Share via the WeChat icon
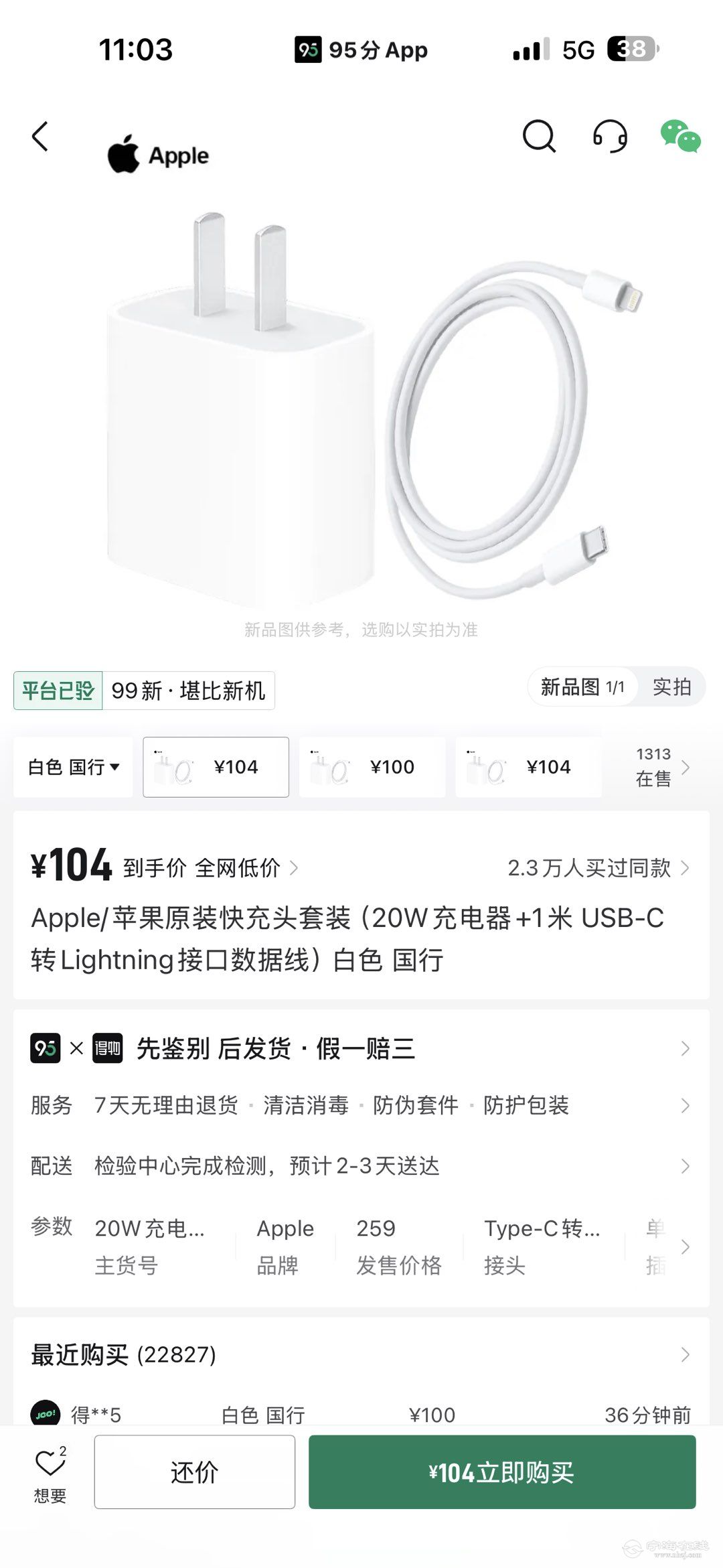The width and height of the screenshot is (723, 1568). pos(680,136)
